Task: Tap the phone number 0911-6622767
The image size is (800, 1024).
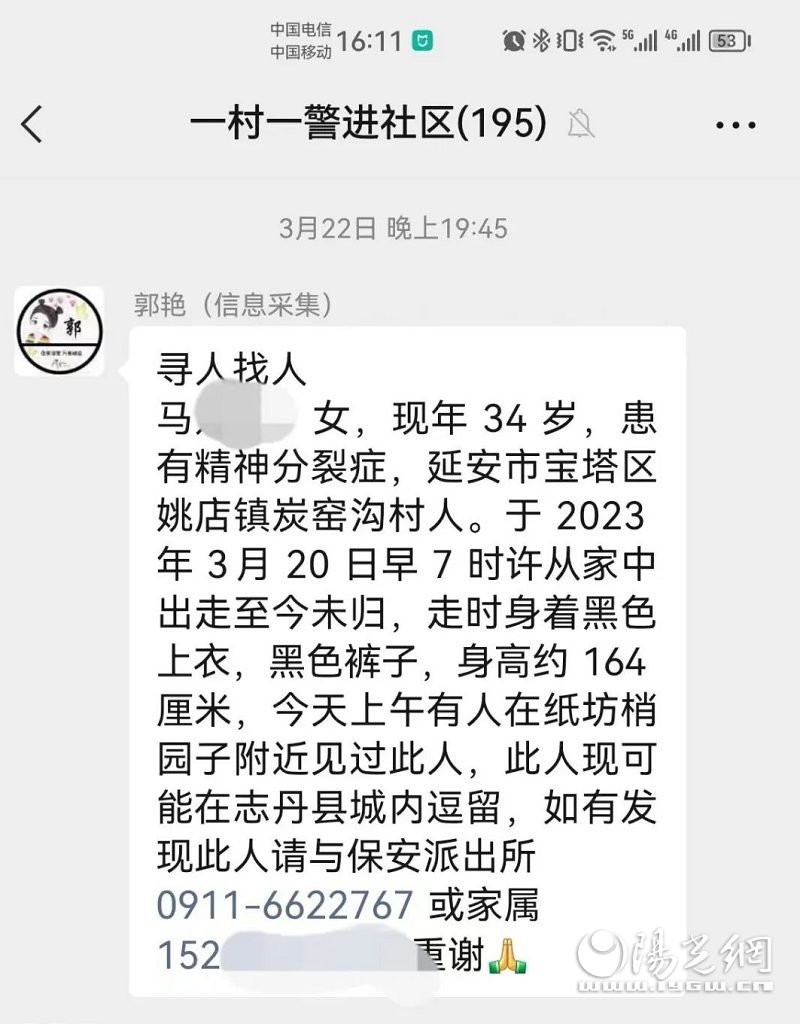Action: [x=285, y=906]
